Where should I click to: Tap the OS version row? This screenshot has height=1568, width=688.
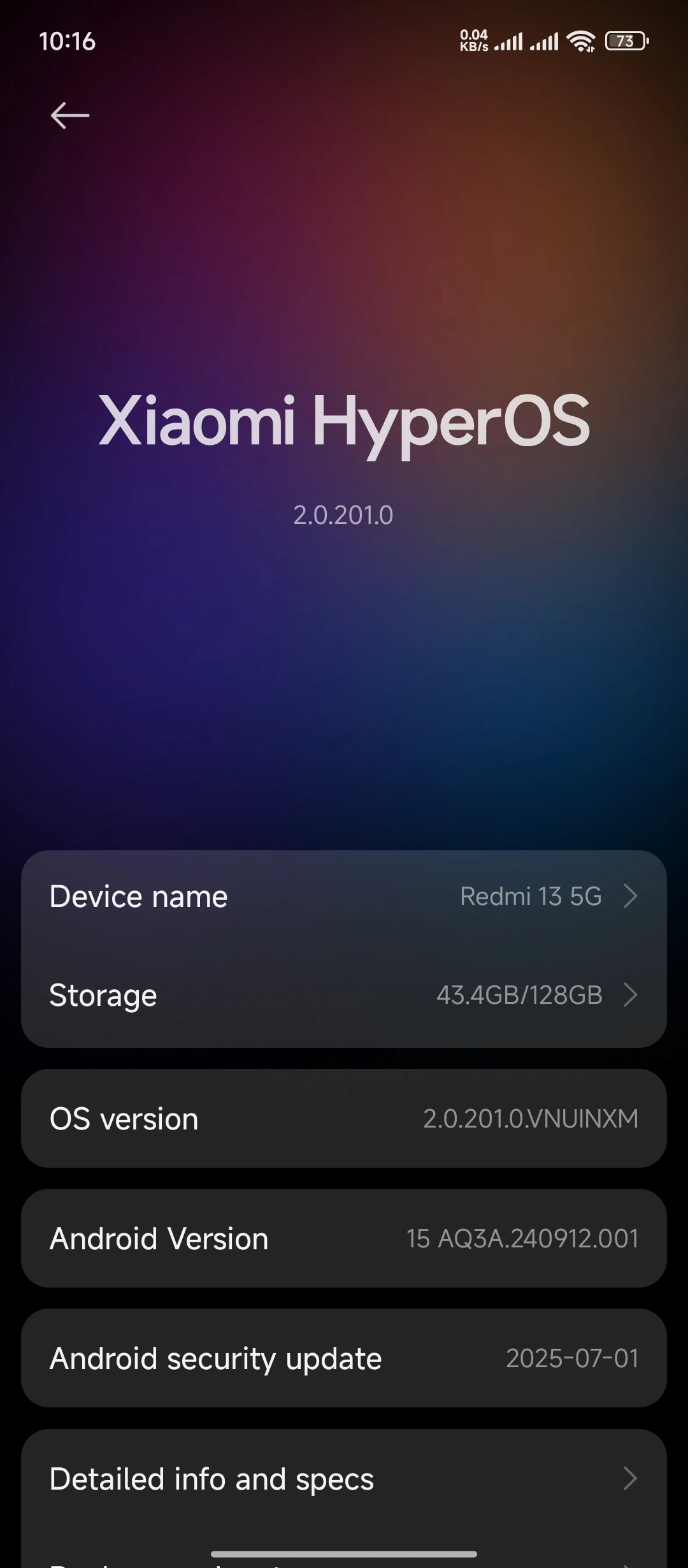tap(344, 1119)
